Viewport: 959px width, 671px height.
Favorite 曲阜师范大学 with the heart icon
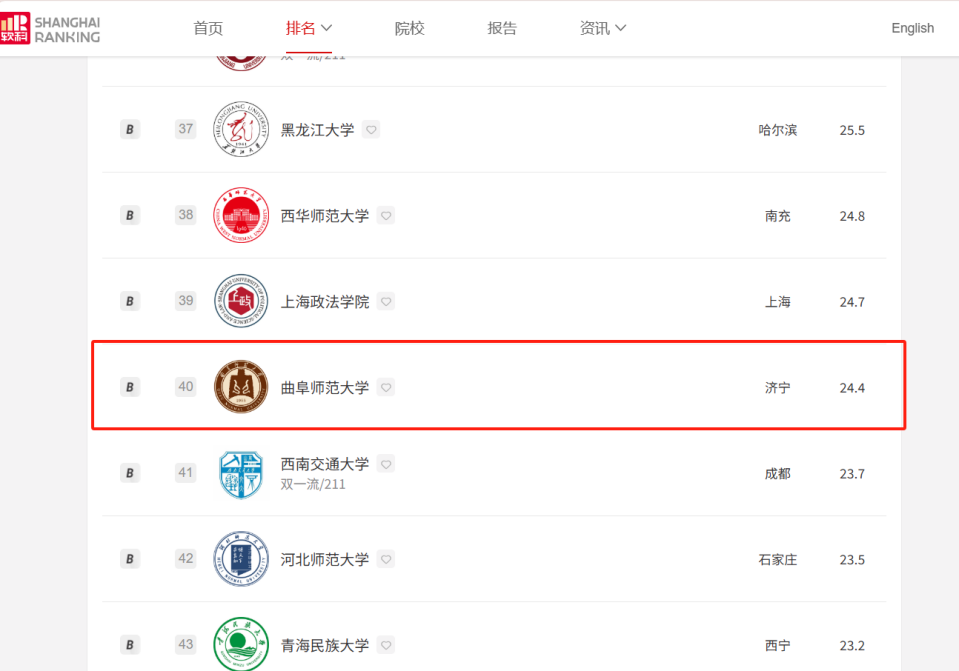(x=386, y=388)
